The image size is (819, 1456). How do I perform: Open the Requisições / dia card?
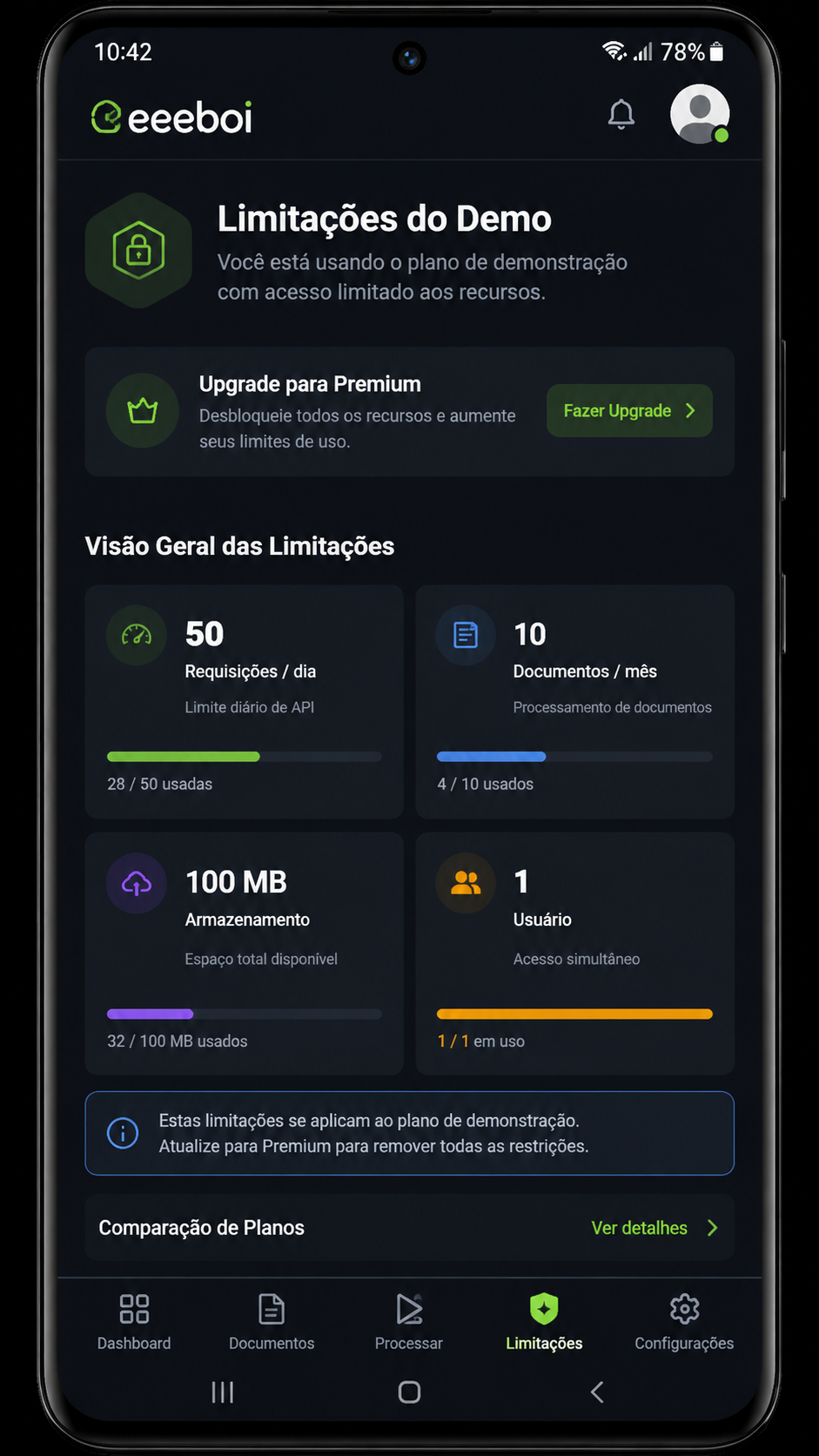pos(245,702)
